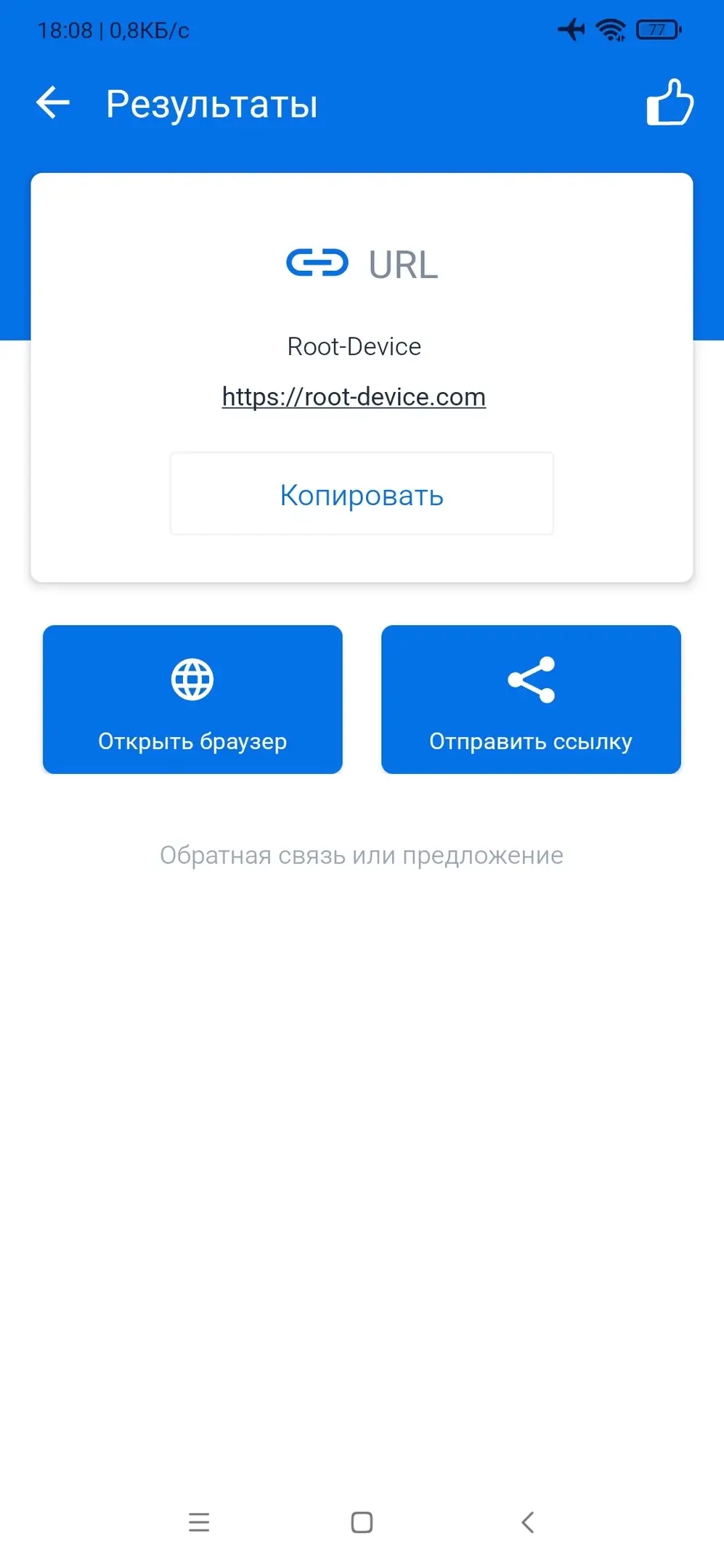This screenshot has height=1568, width=724.
Task: Open recent apps from navigation bar
Action: pos(198,1522)
